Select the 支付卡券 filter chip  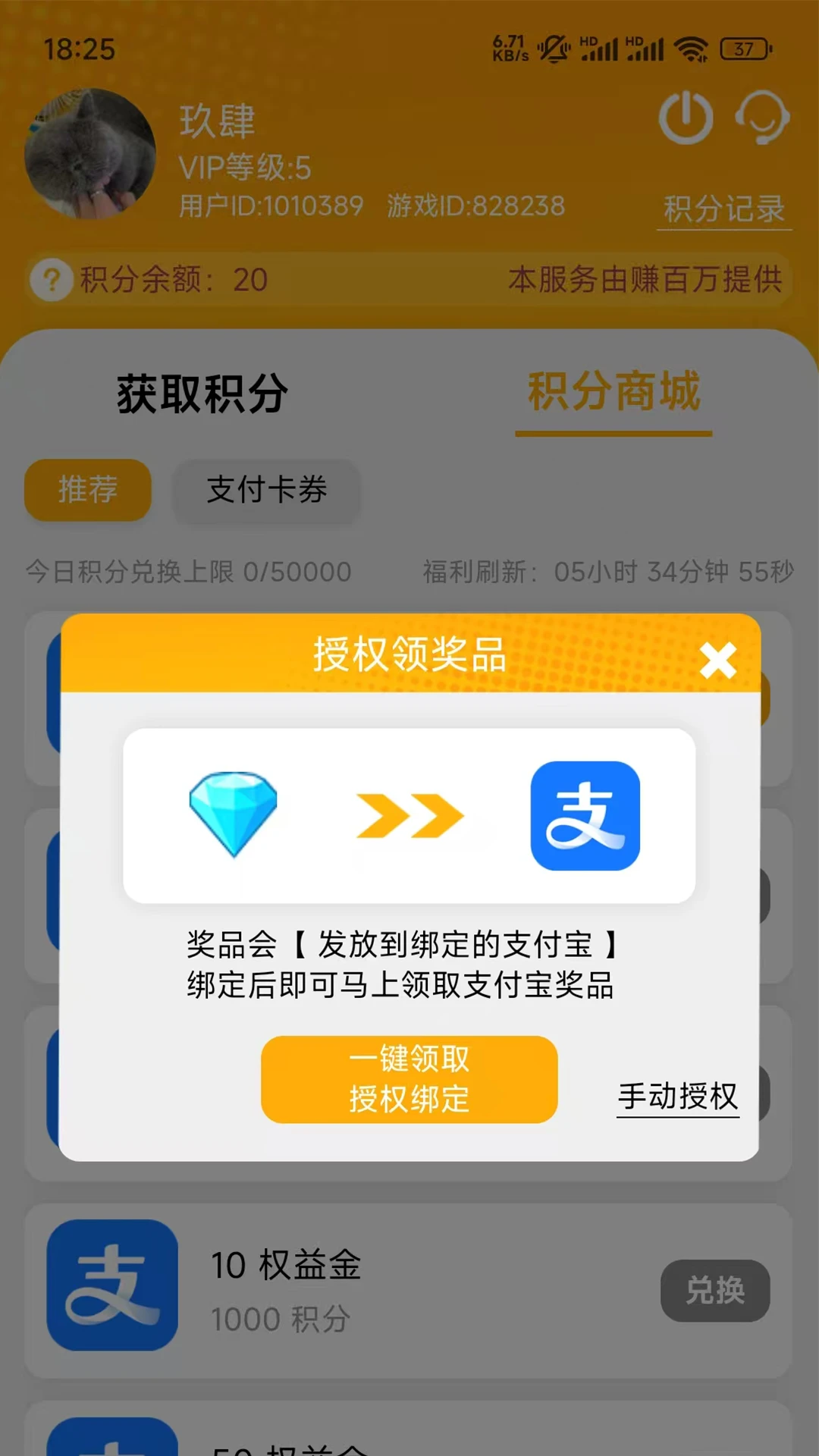click(267, 490)
